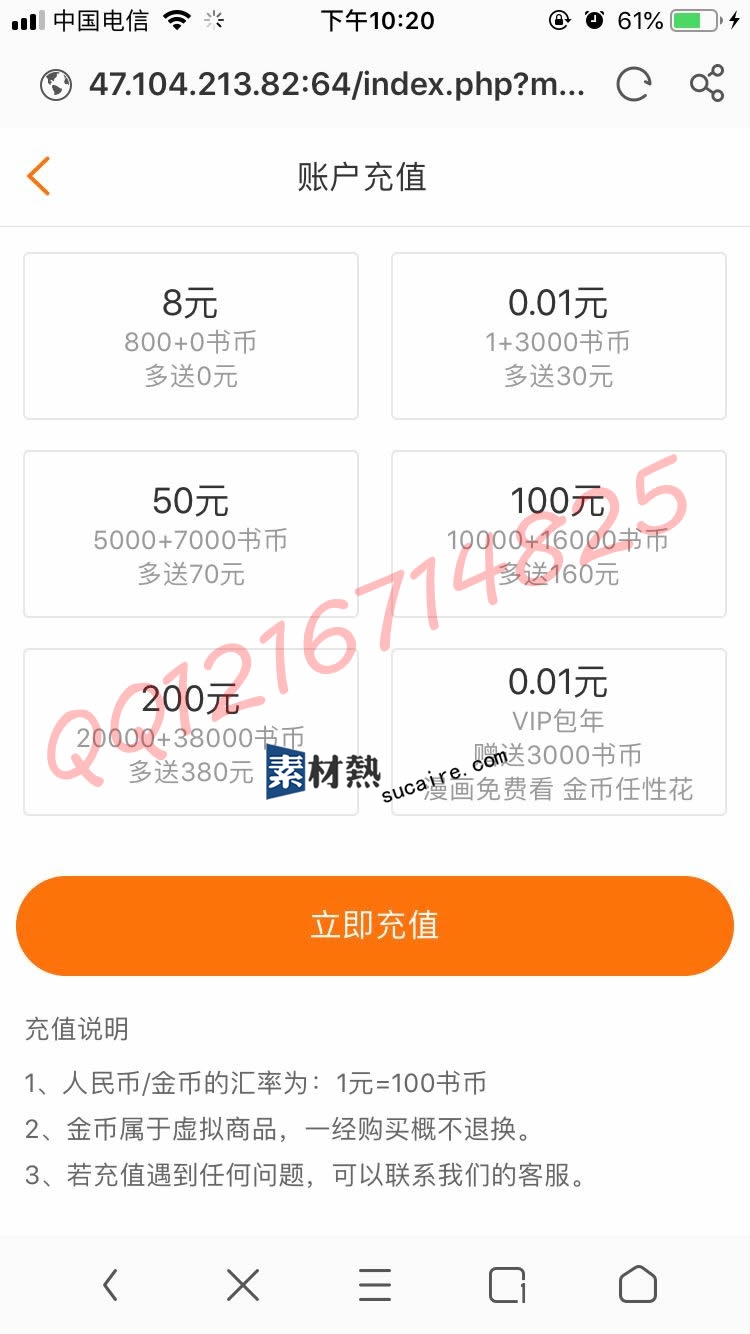The width and height of the screenshot is (750, 1334).
Task: Choose the 0.01元 1+3000书币 package
Action: (x=558, y=335)
